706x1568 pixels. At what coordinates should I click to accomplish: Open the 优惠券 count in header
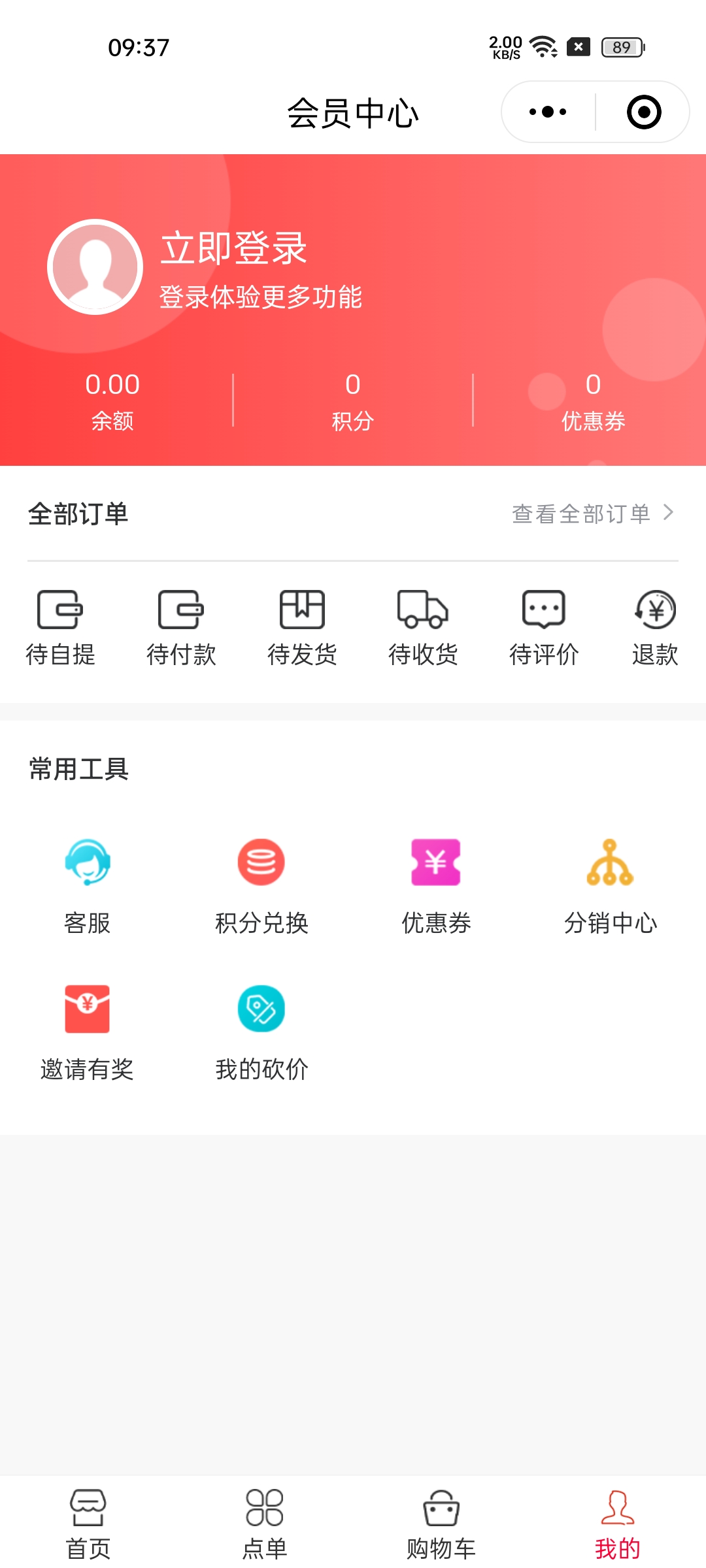(593, 400)
